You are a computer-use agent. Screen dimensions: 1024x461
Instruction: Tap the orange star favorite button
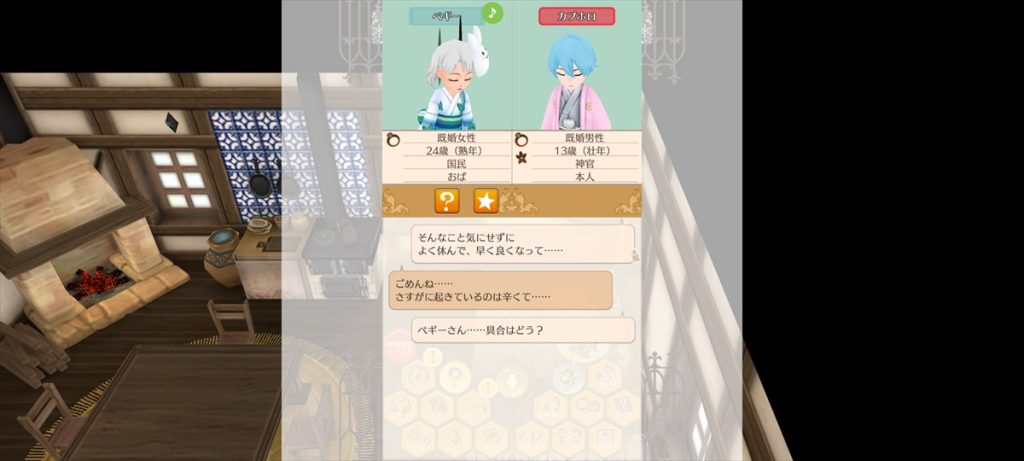pyautogui.click(x=485, y=201)
